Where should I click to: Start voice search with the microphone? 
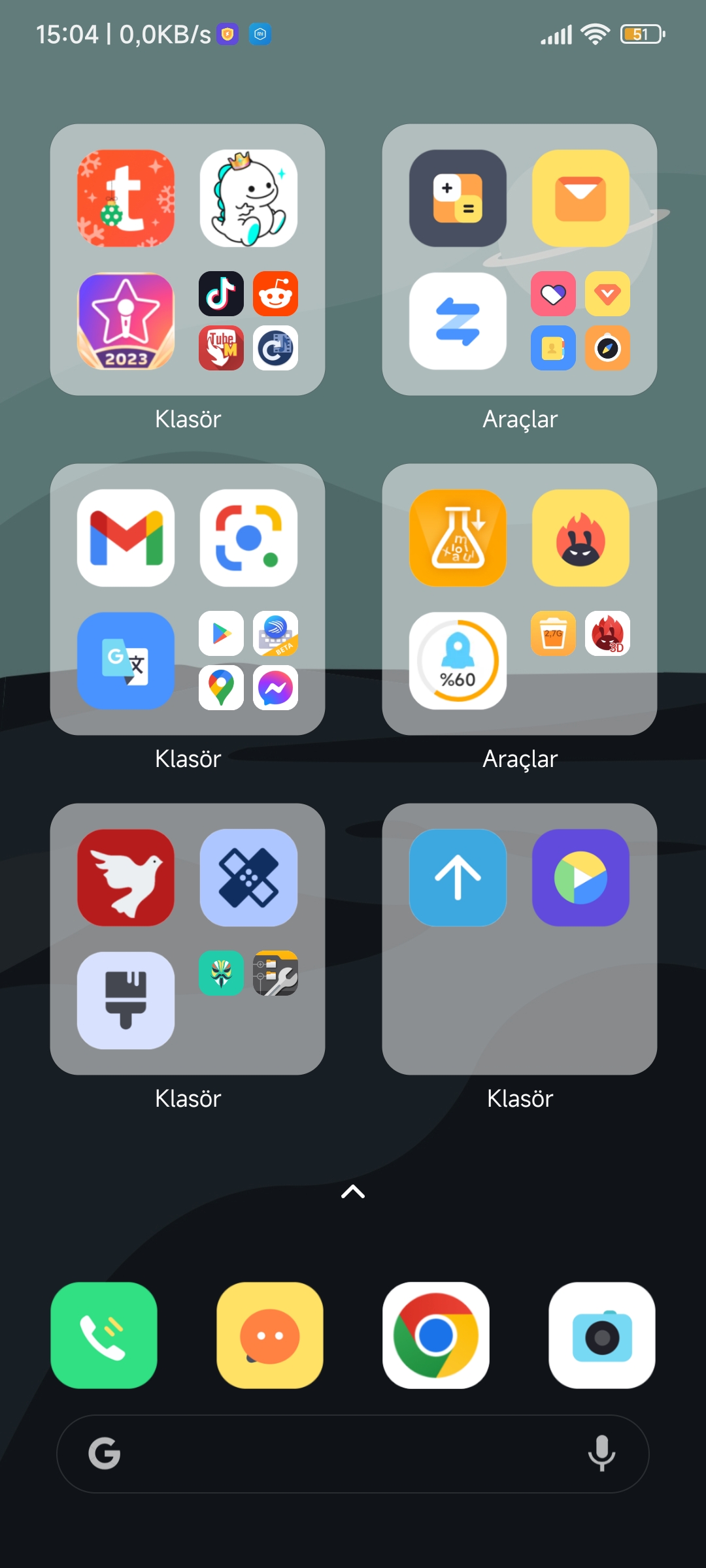(x=601, y=1454)
